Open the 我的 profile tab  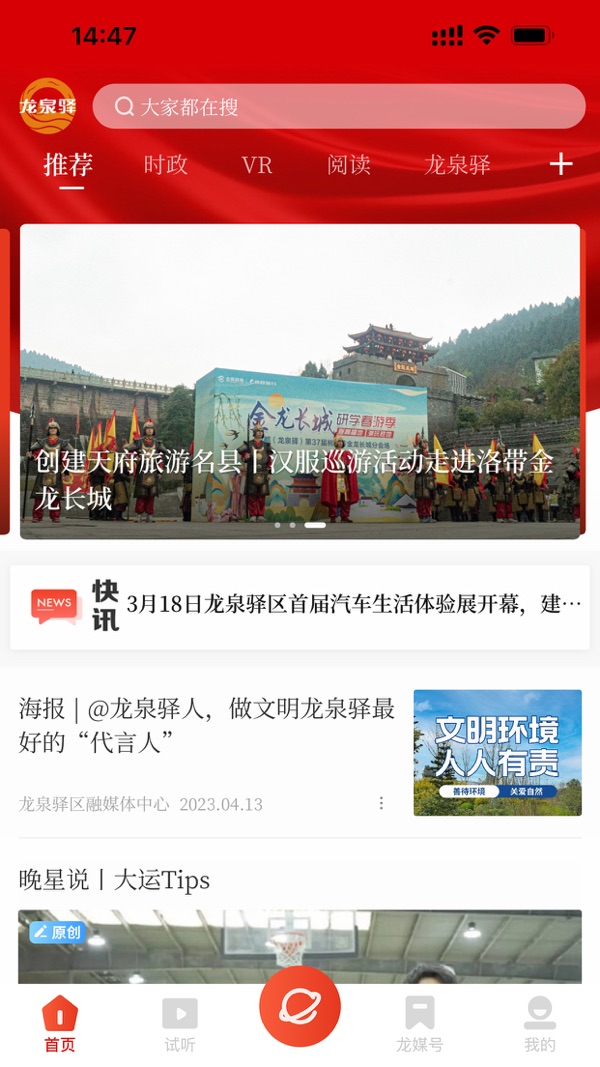point(540,1024)
